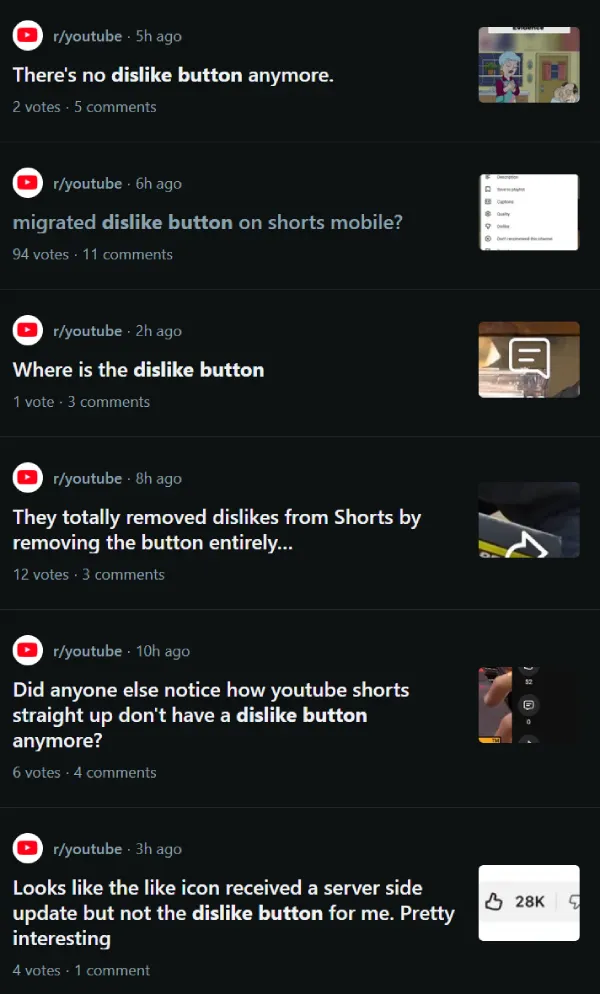Open post "There's no dislike button anymore."
The height and width of the screenshot is (994, 600).
172,75
